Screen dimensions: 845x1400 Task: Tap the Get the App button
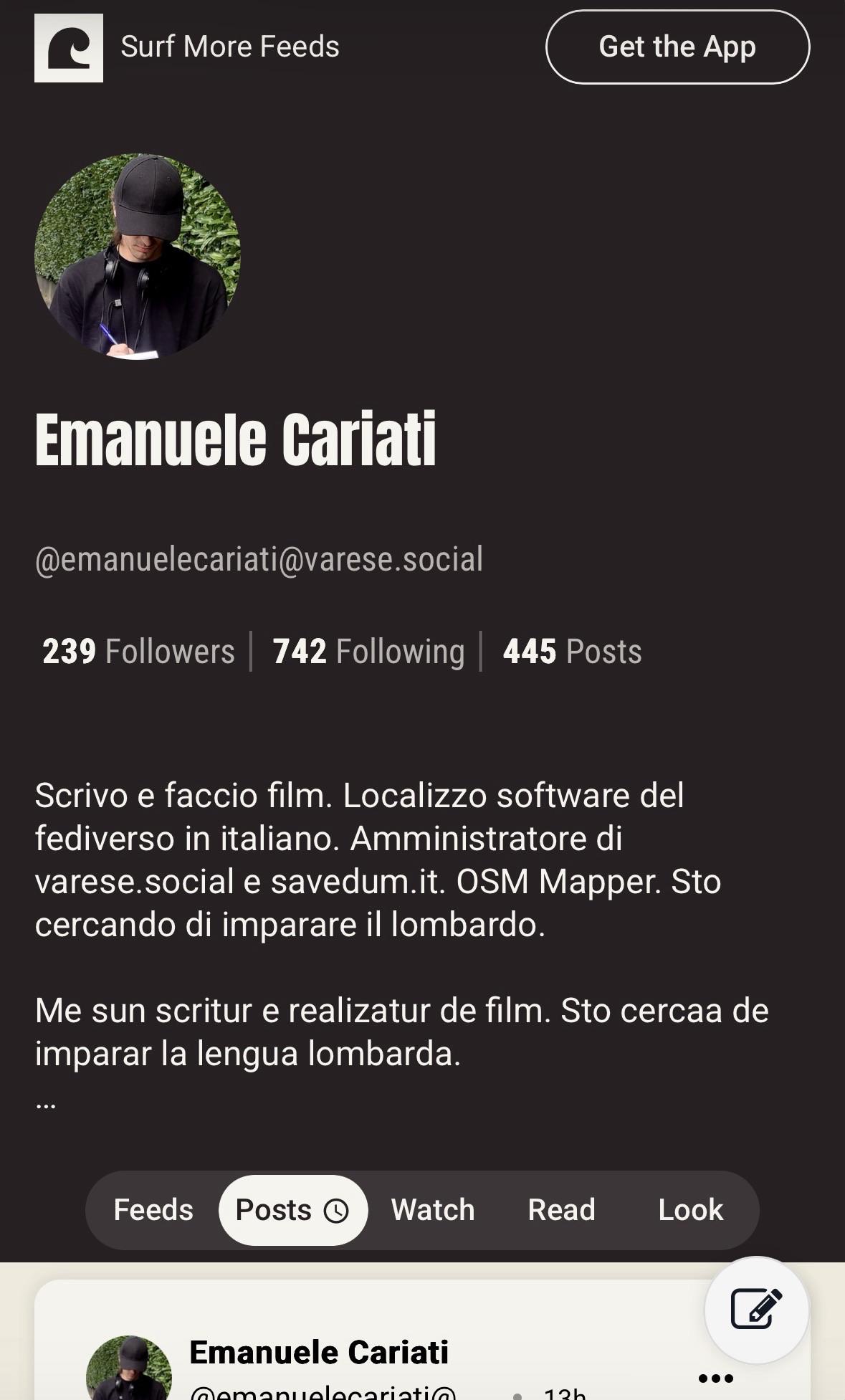(x=677, y=47)
